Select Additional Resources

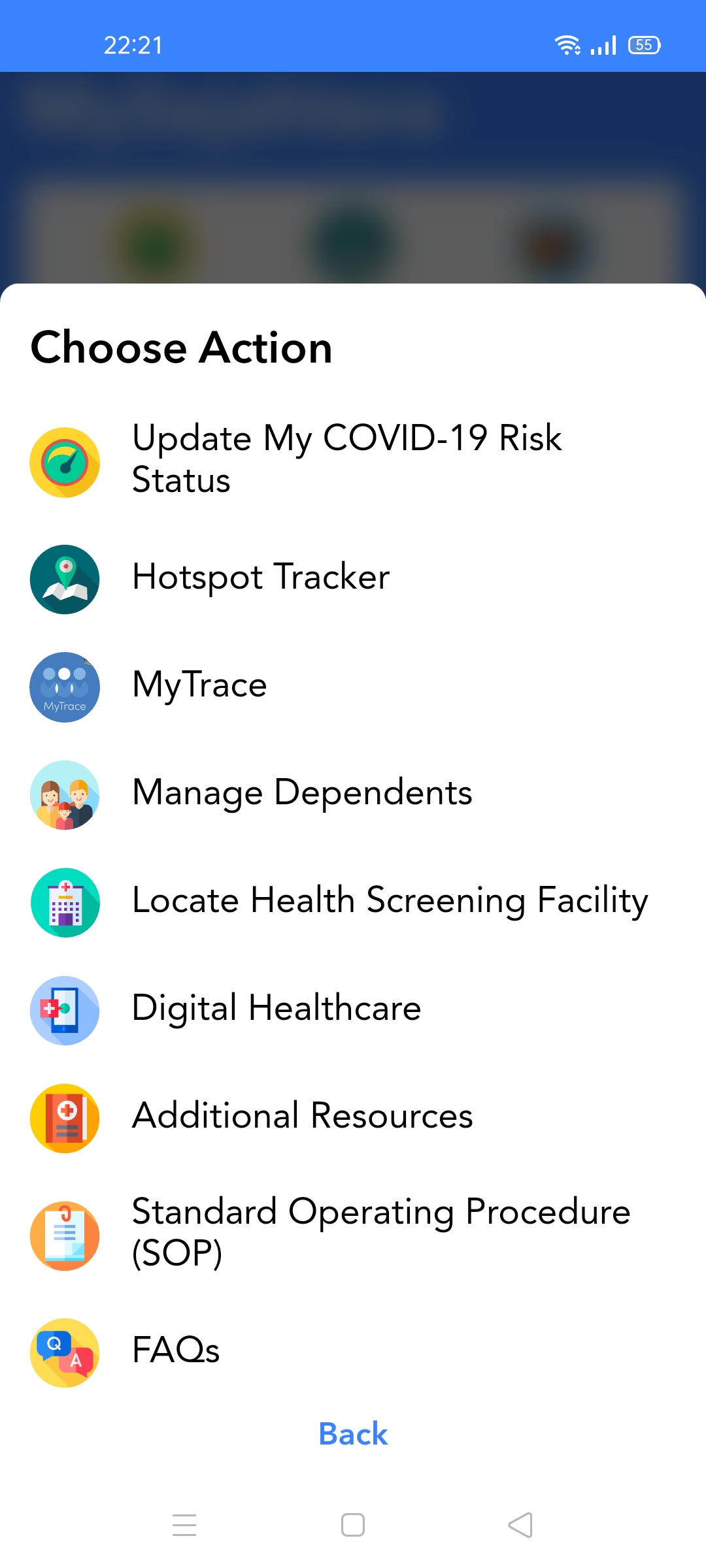click(x=302, y=1117)
